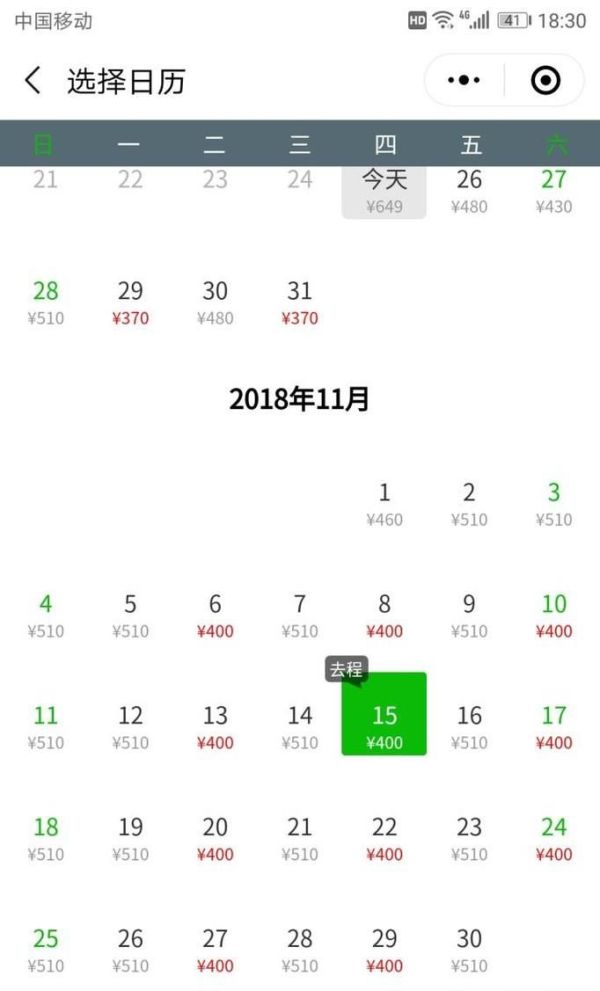
Task: Pick November 6 at ¥400
Action: tap(215, 616)
